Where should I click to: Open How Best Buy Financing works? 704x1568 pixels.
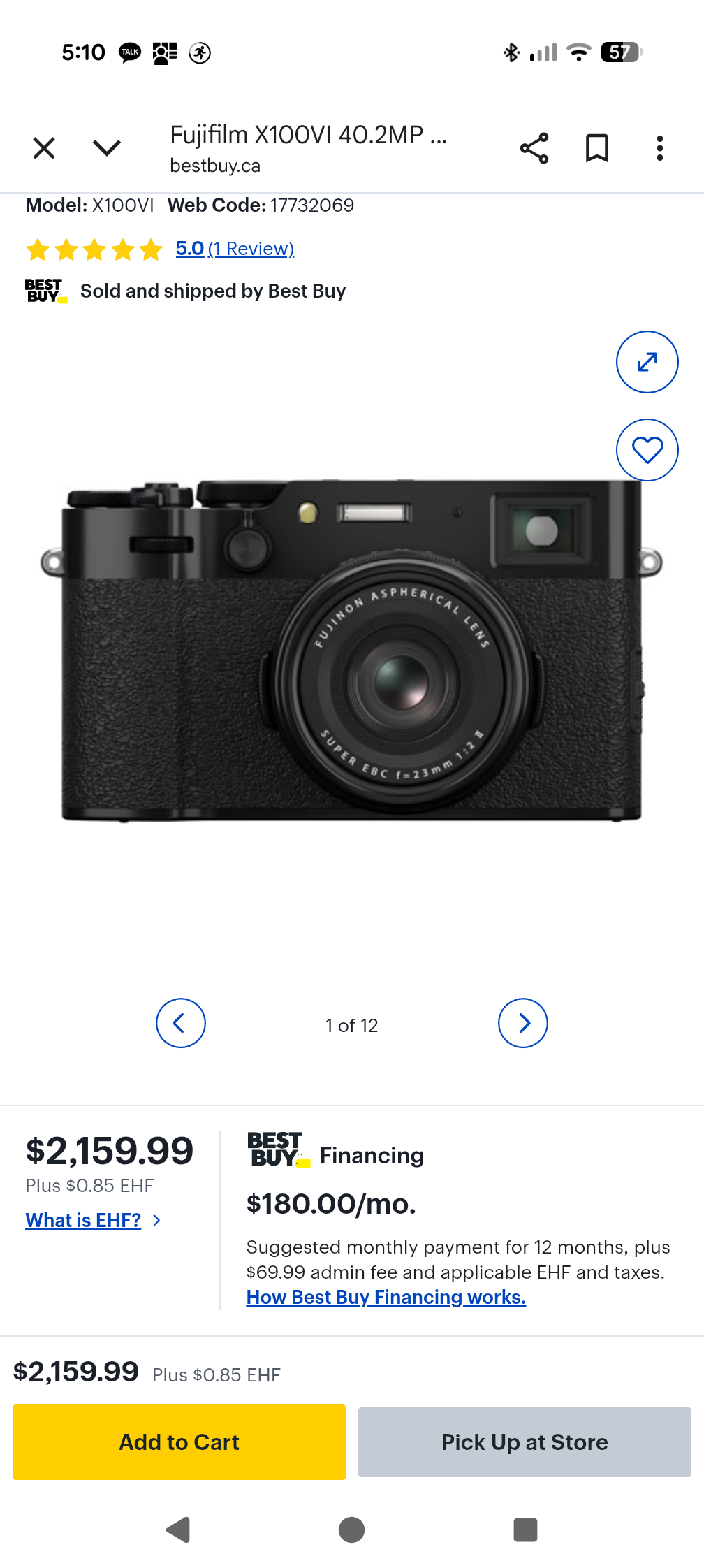pos(386,1297)
